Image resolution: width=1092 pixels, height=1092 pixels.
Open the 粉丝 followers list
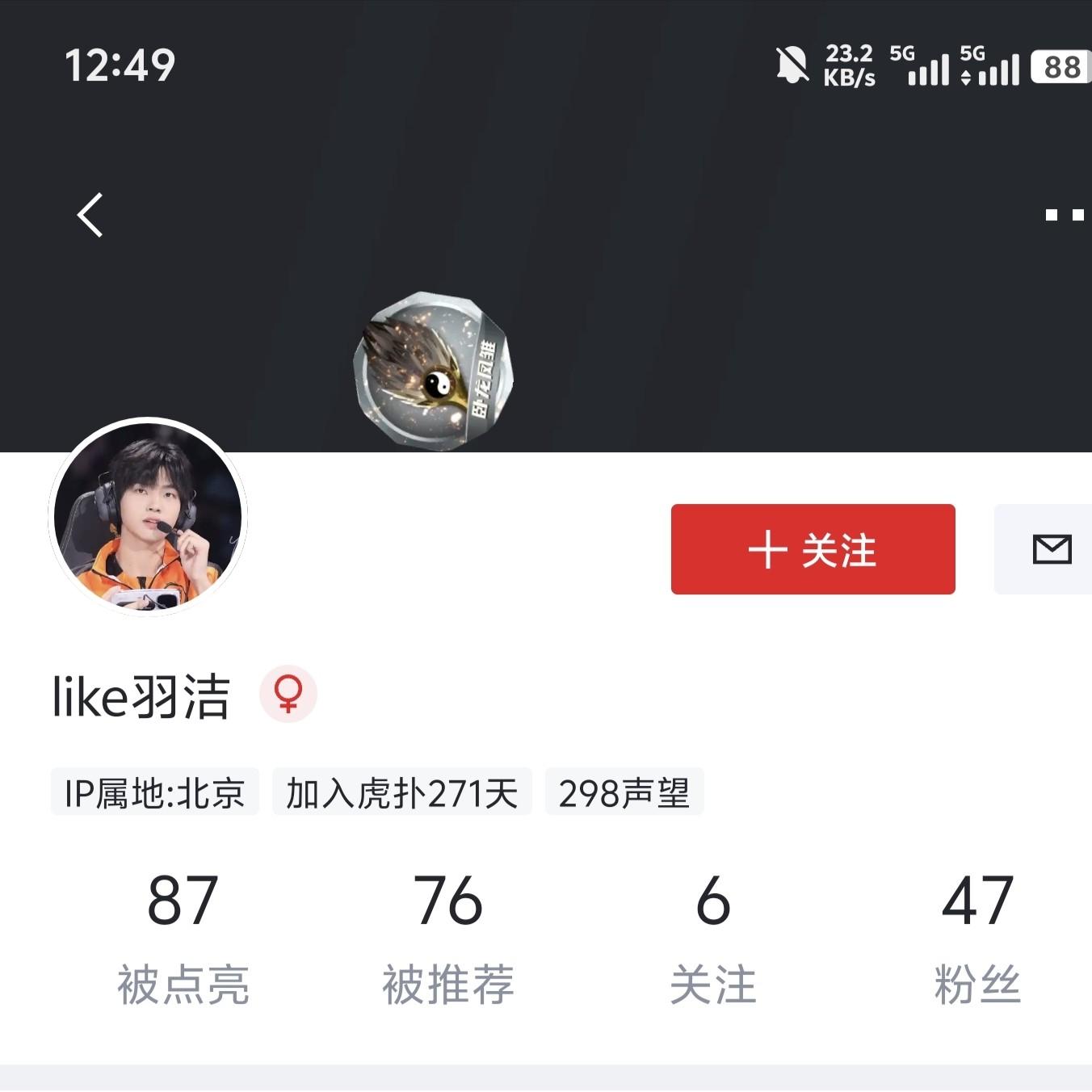click(977, 937)
